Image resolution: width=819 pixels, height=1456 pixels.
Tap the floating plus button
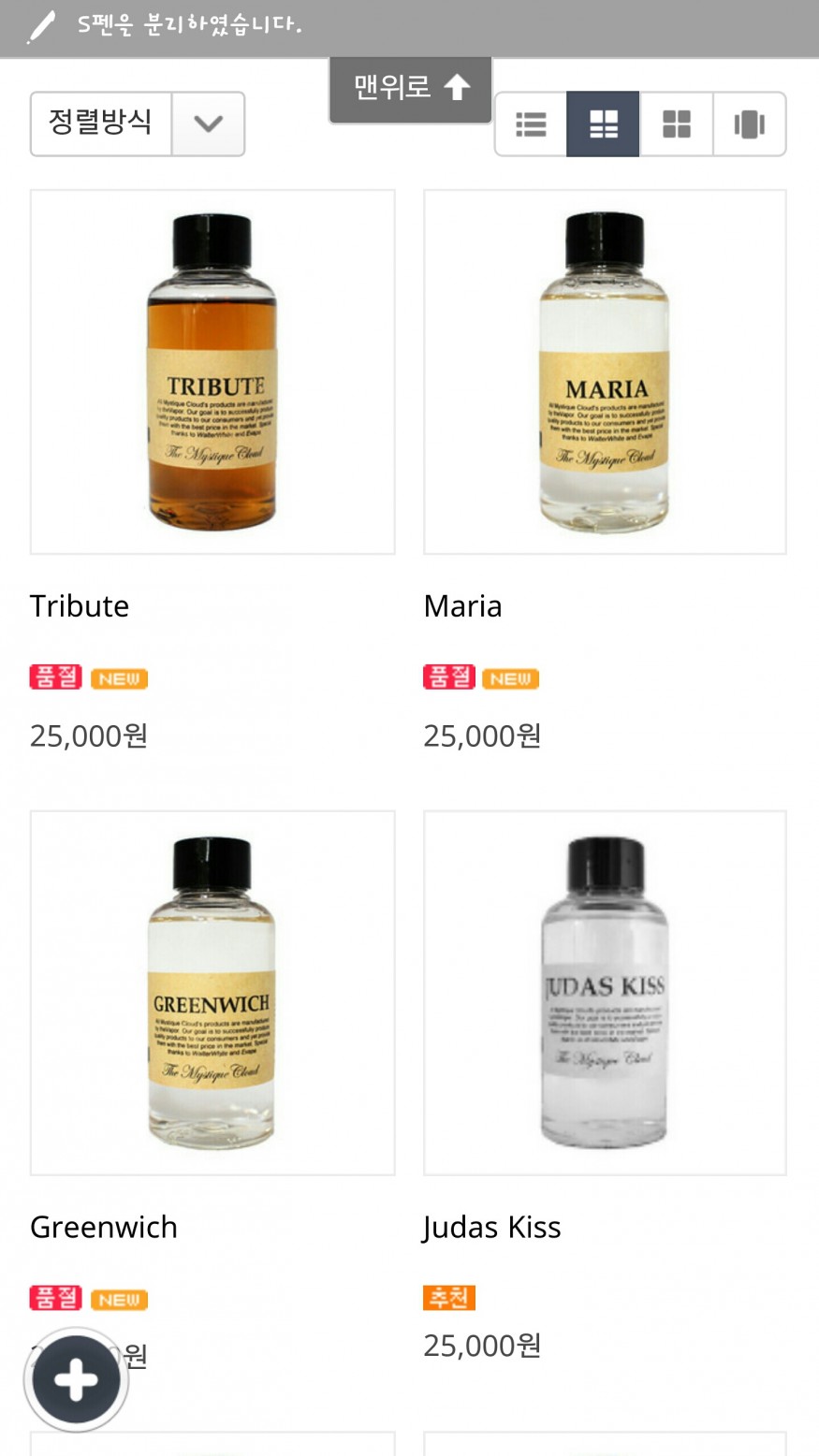[x=76, y=1380]
